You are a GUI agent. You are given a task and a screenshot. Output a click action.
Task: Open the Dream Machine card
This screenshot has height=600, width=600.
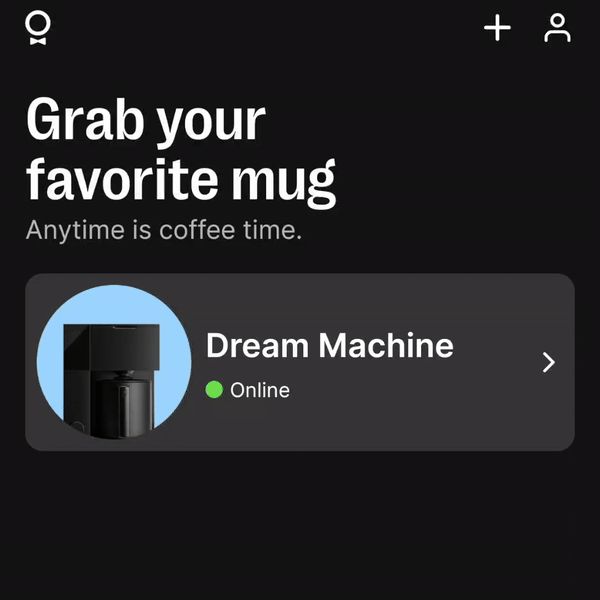coord(300,362)
